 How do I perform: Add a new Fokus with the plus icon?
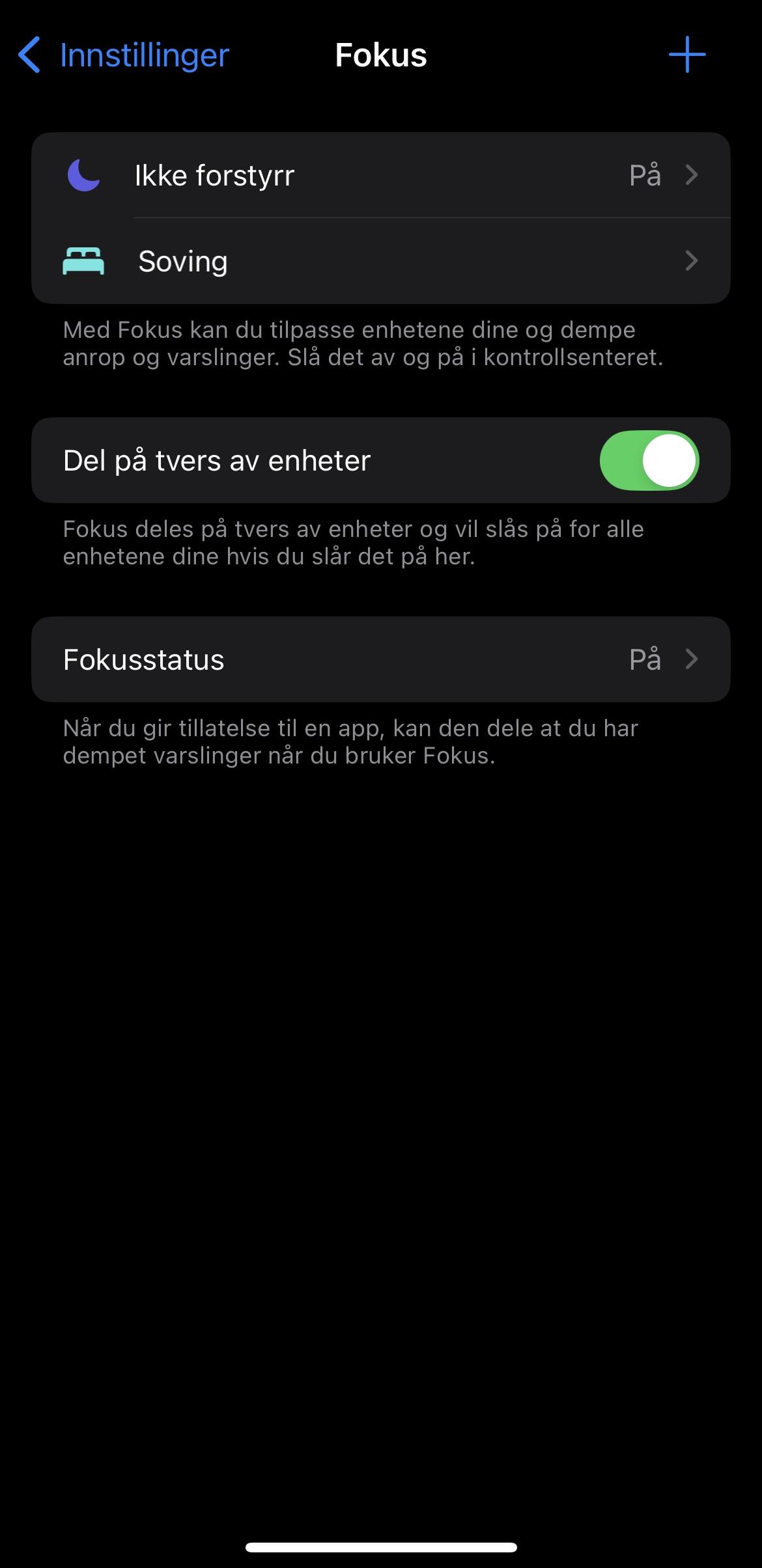click(x=687, y=55)
